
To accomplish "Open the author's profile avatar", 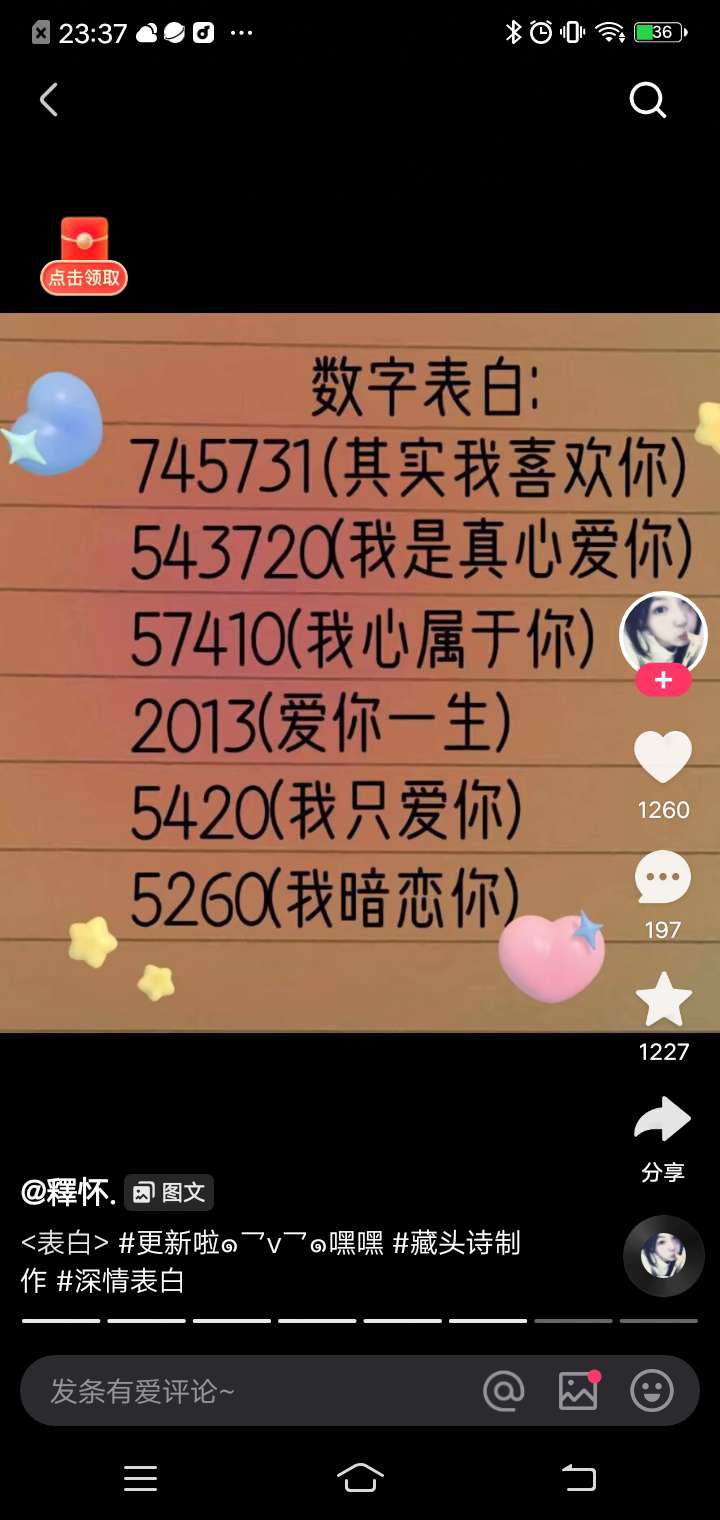I will point(663,632).
